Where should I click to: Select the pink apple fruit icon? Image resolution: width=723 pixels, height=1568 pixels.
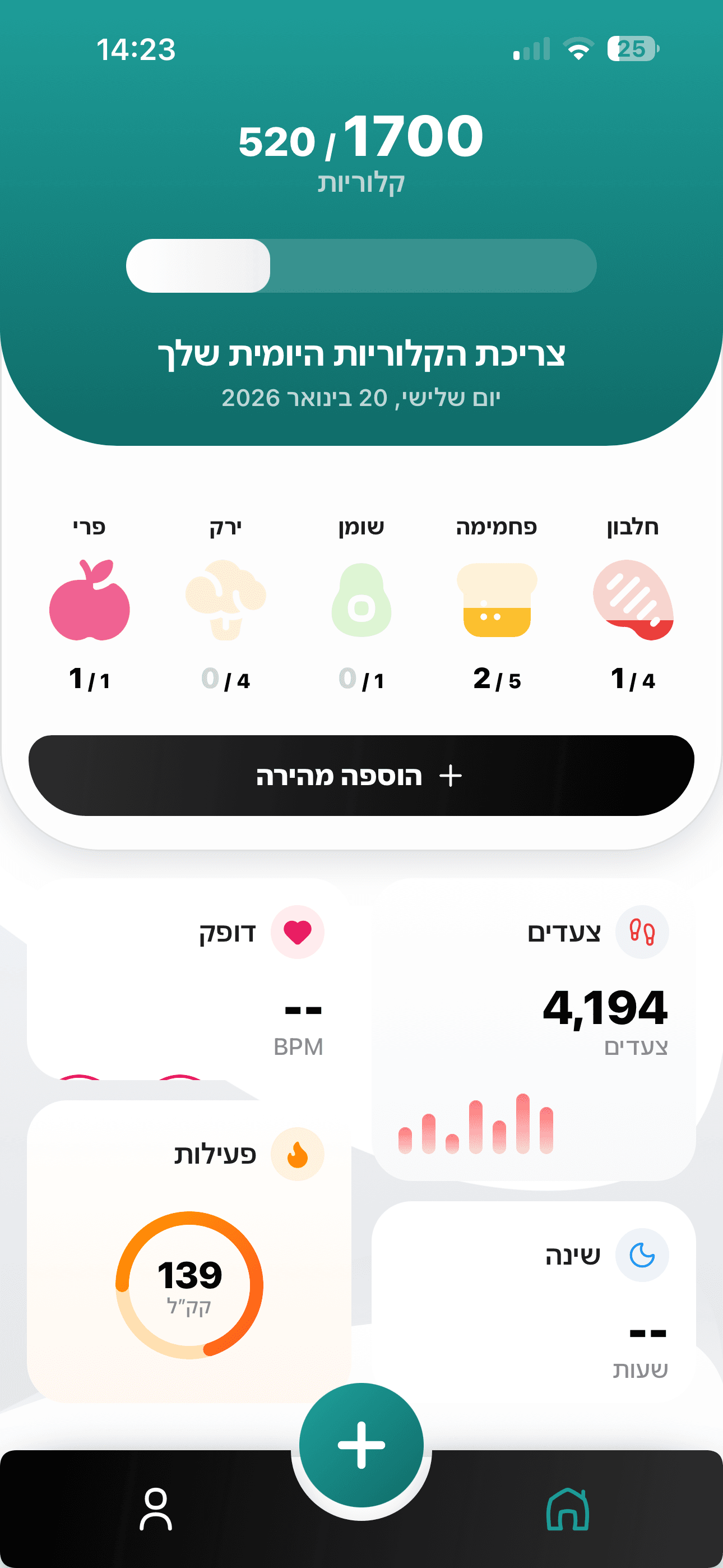90,603
